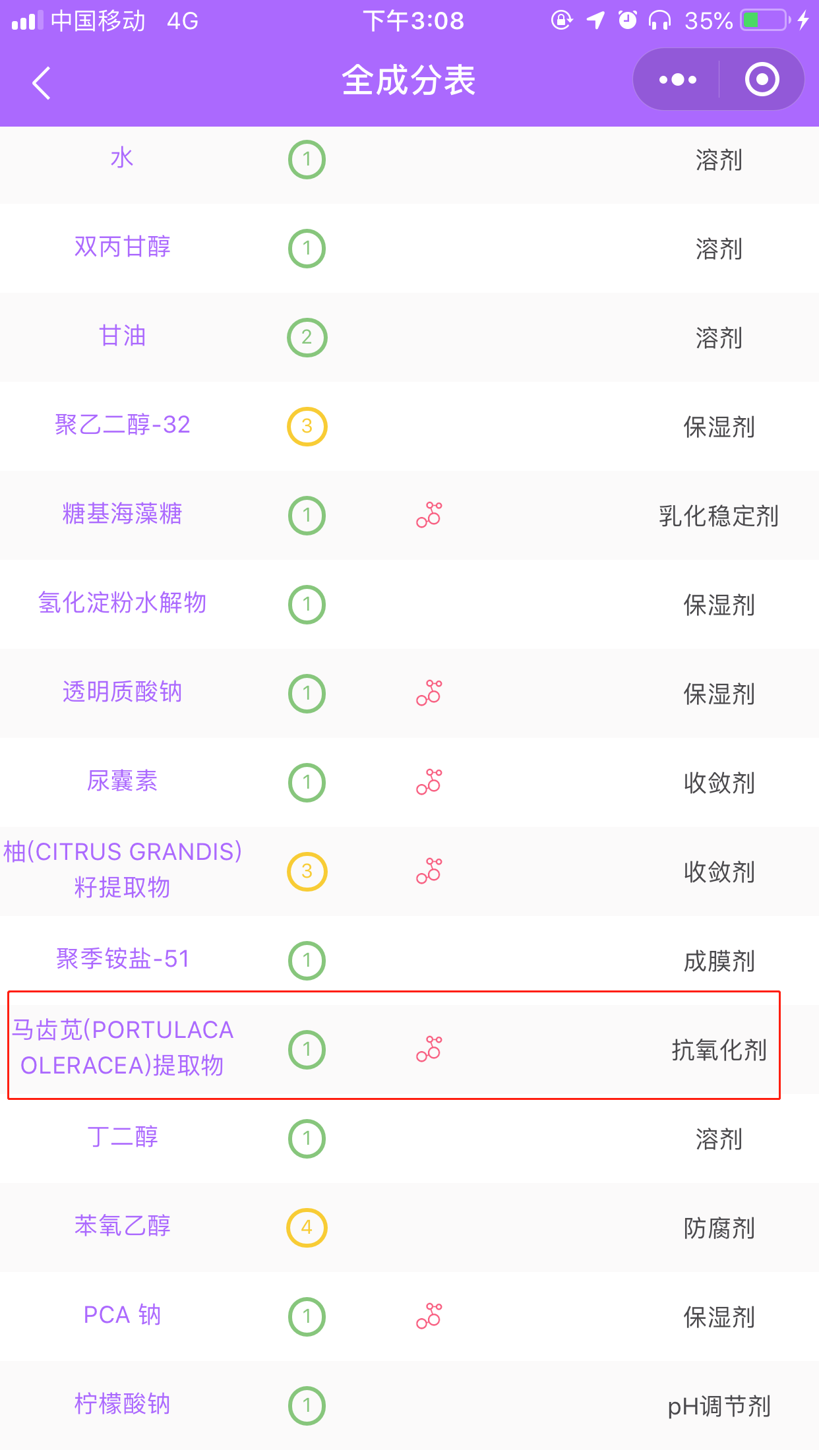This screenshot has height=1456, width=819.
Task: Select the 透明质酸钠 ingredient
Action: click(122, 692)
